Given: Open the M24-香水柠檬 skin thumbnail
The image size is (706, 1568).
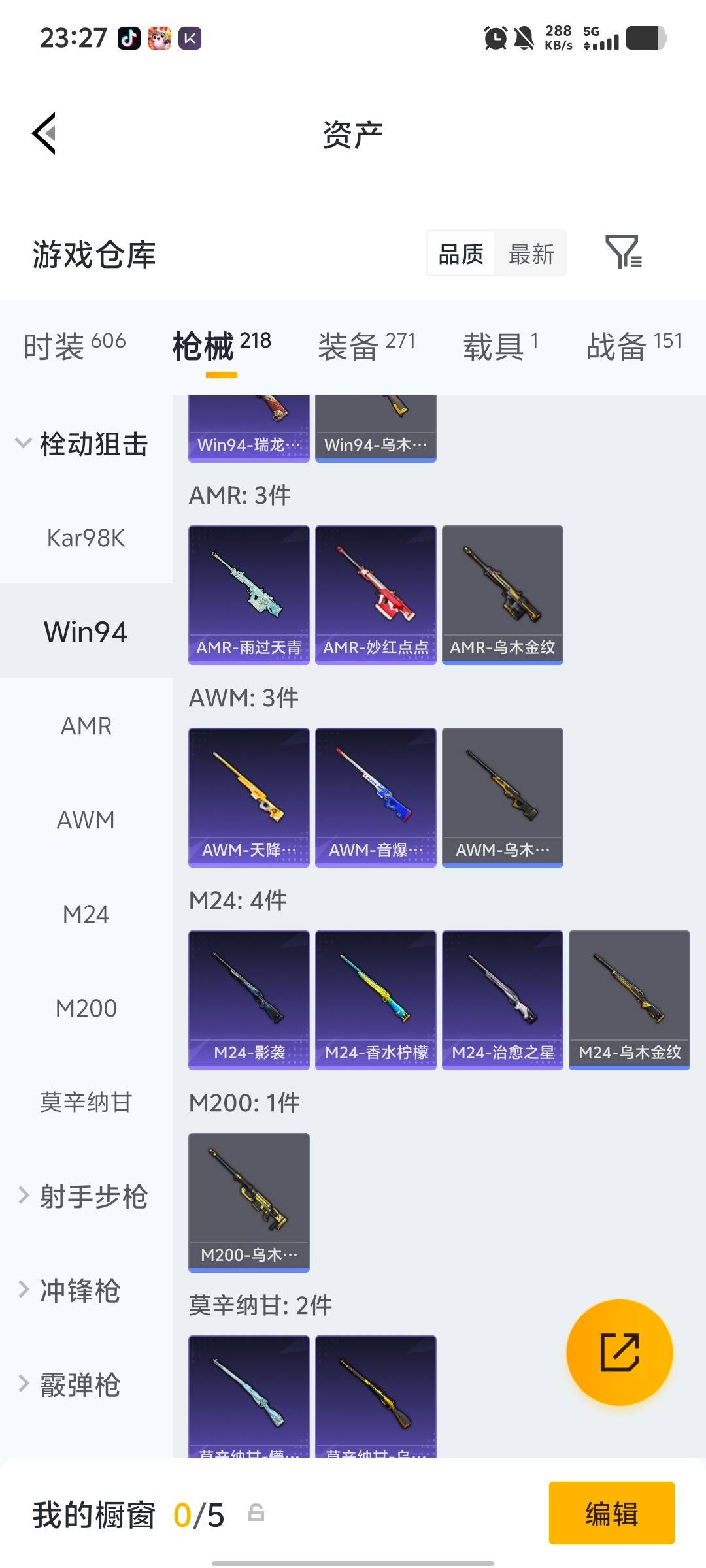Looking at the screenshot, I should (375, 1000).
